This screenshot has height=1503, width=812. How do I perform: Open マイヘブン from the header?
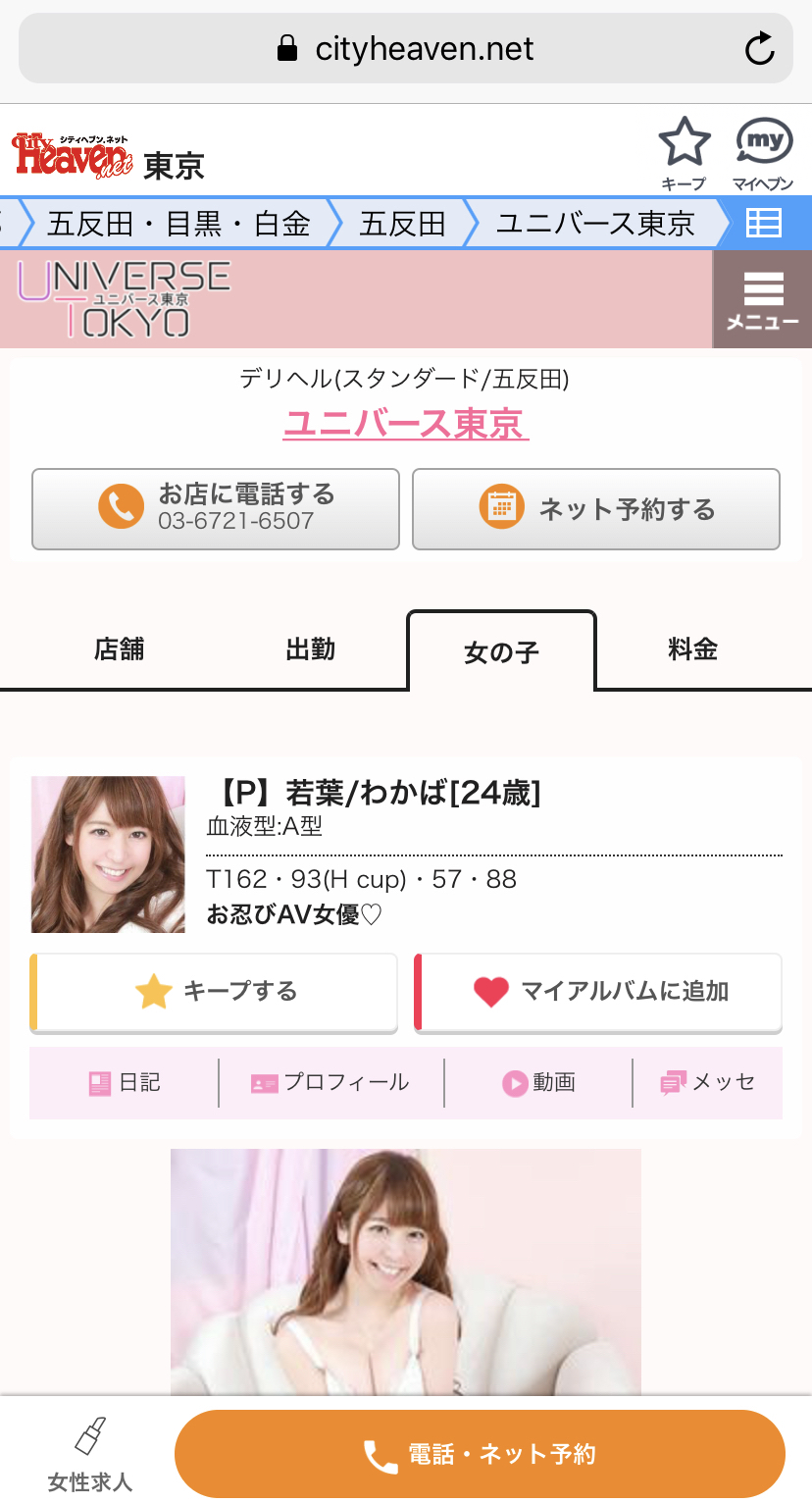763,153
